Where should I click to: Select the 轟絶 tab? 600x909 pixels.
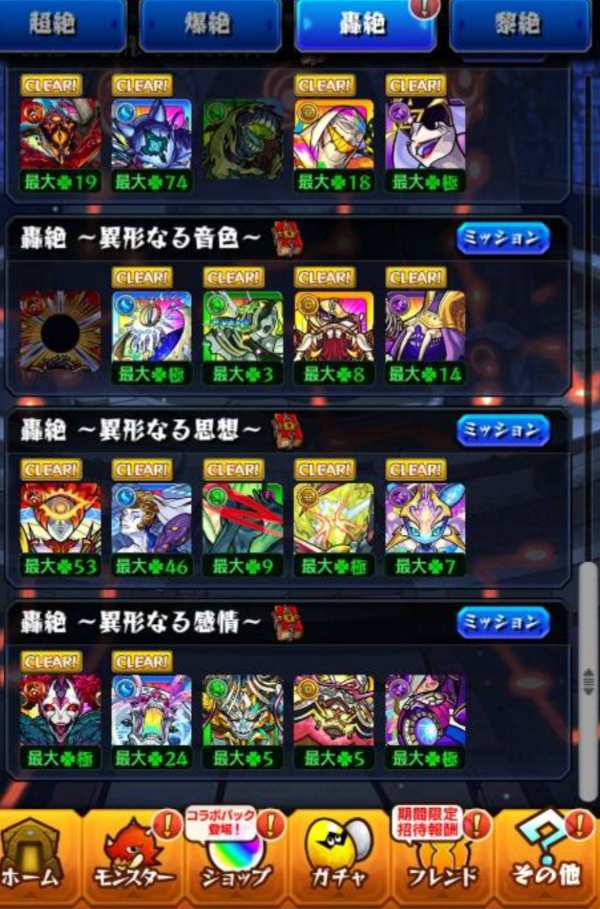[x=365, y=25]
